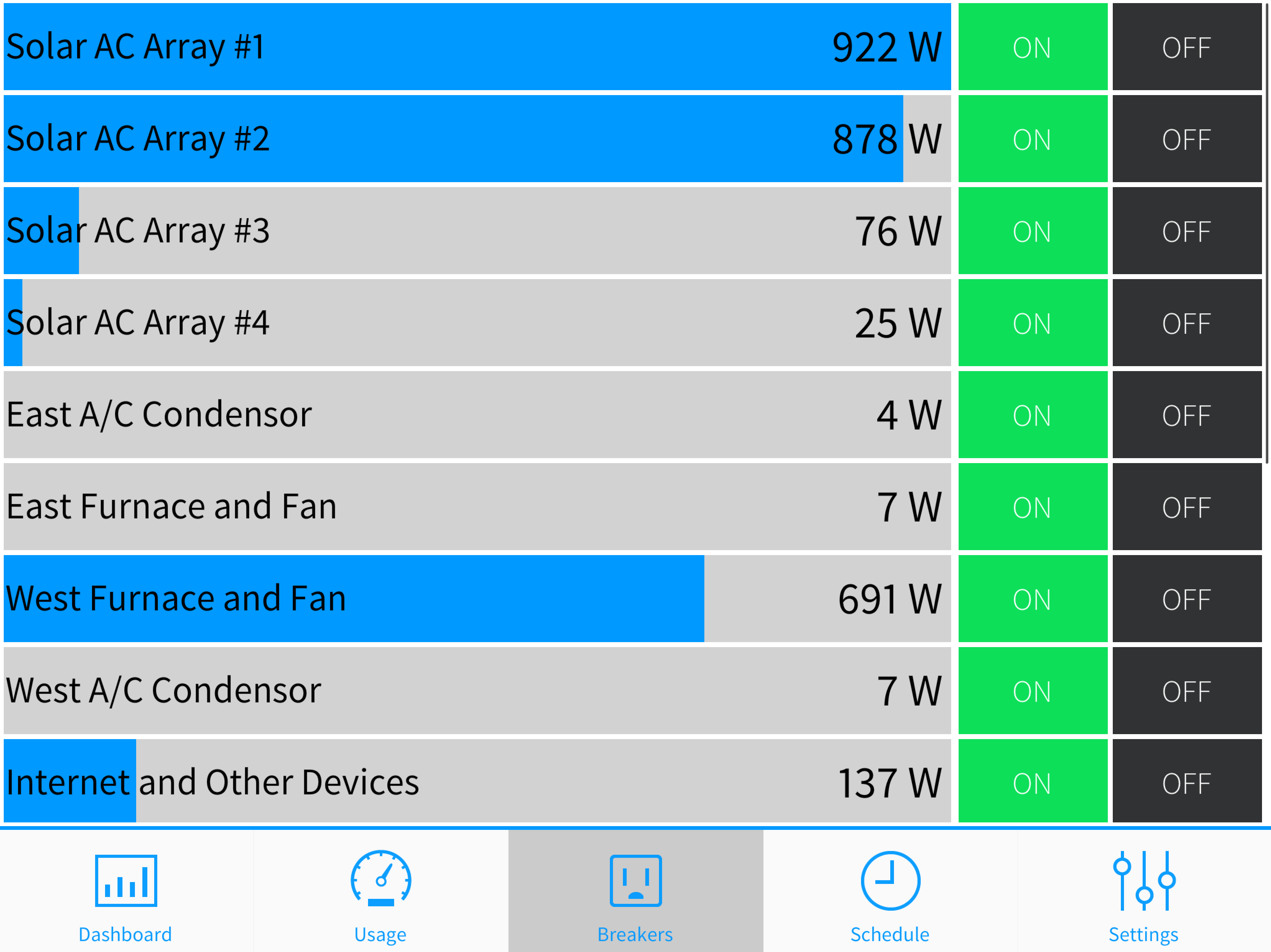
Task: Select the Breakers tab
Action: 635,896
